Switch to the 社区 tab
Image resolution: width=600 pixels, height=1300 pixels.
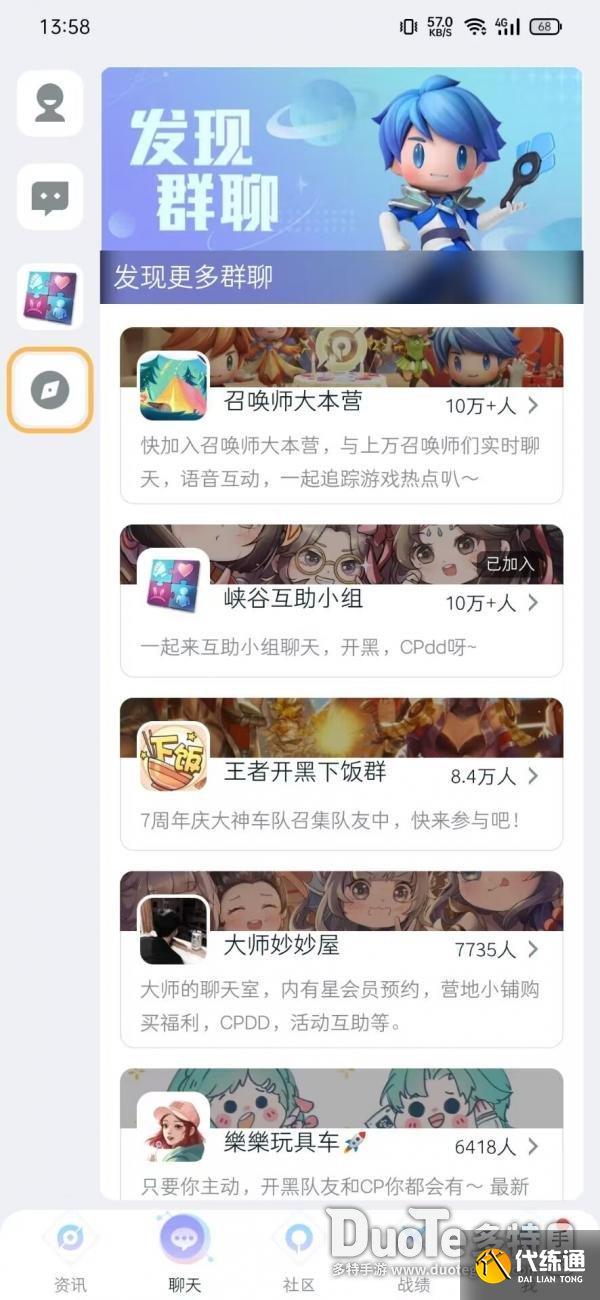(299, 1250)
